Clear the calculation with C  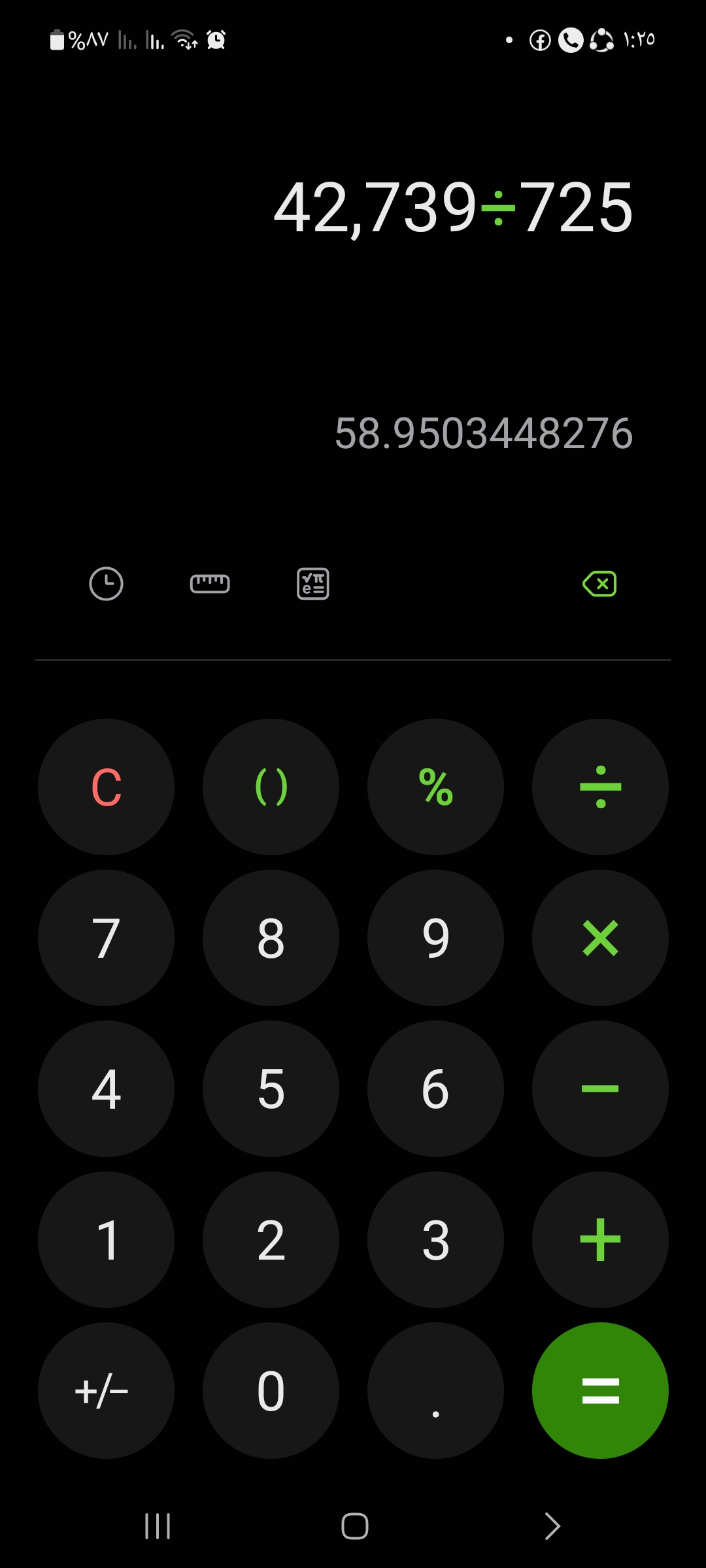[x=106, y=787]
